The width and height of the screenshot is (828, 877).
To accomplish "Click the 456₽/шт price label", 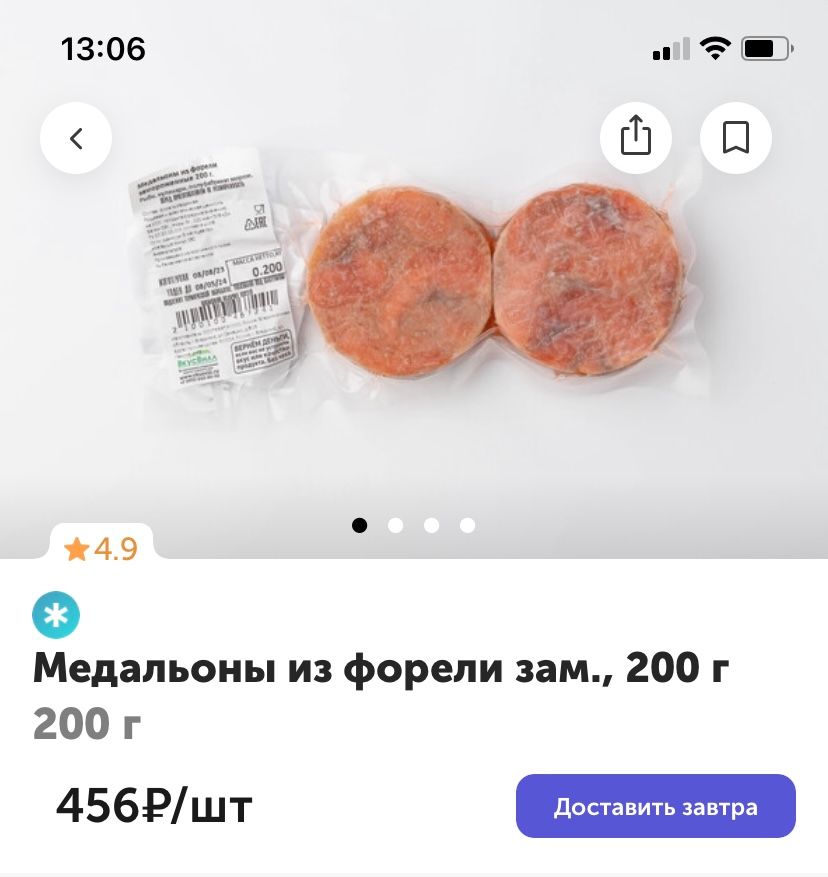I will (155, 806).
